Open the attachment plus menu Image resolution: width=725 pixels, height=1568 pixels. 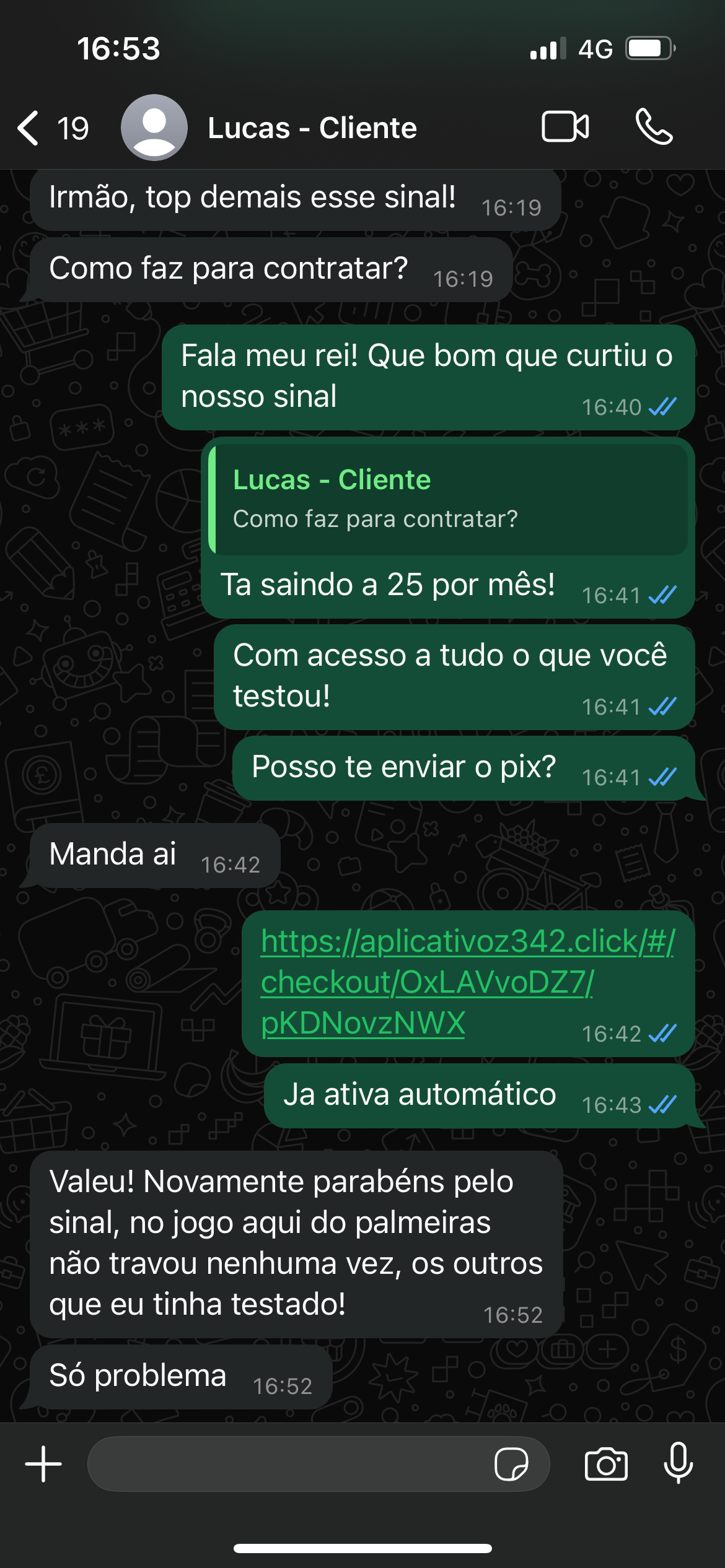pyautogui.click(x=43, y=1464)
